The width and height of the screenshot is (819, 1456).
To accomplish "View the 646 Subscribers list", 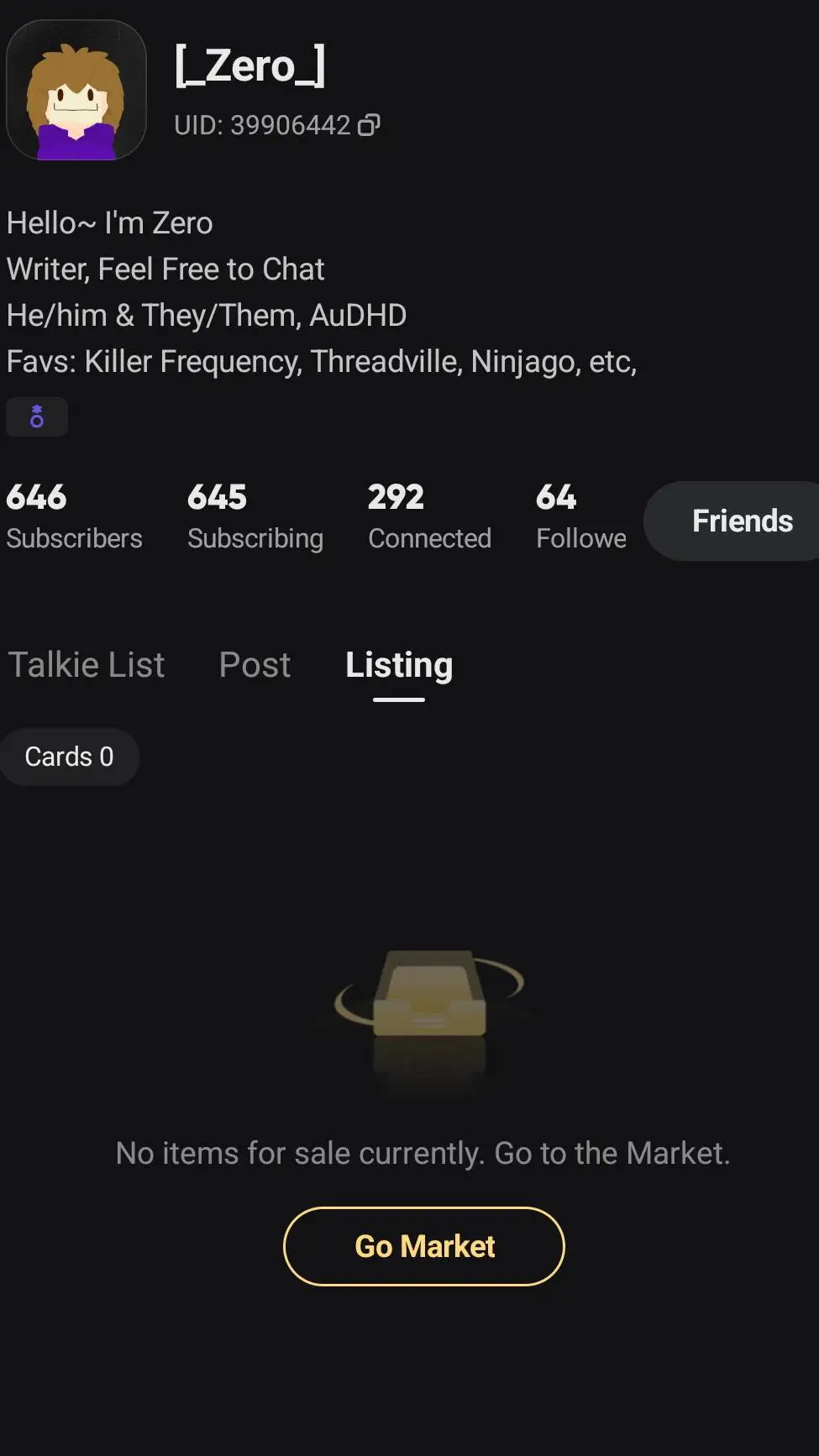I will coord(74,516).
